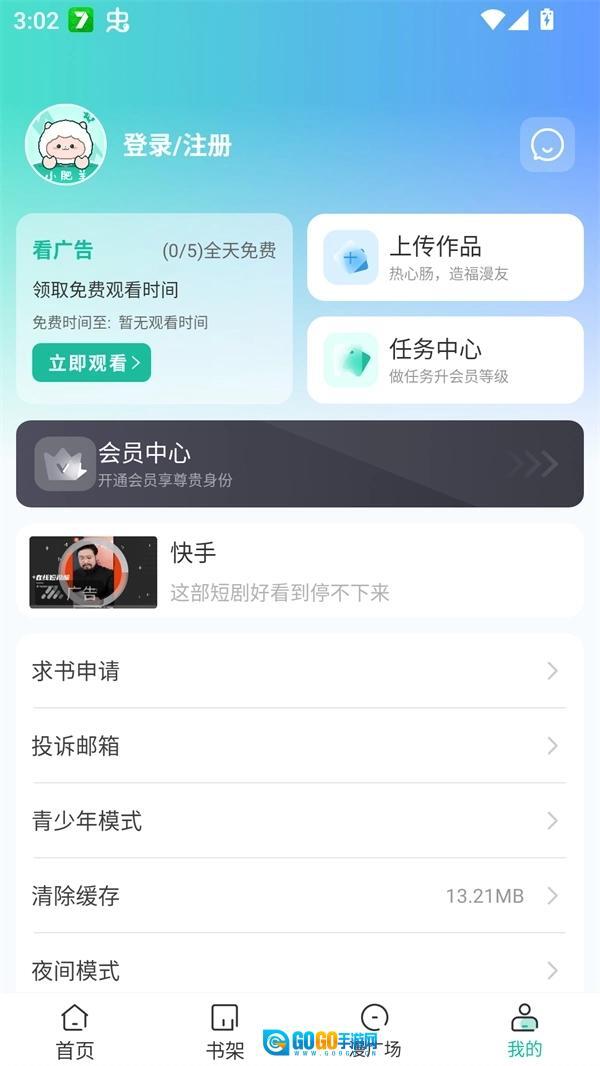The image size is (600, 1066).
Task: Switch to the 首页 tab
Action: [75, 1031]
